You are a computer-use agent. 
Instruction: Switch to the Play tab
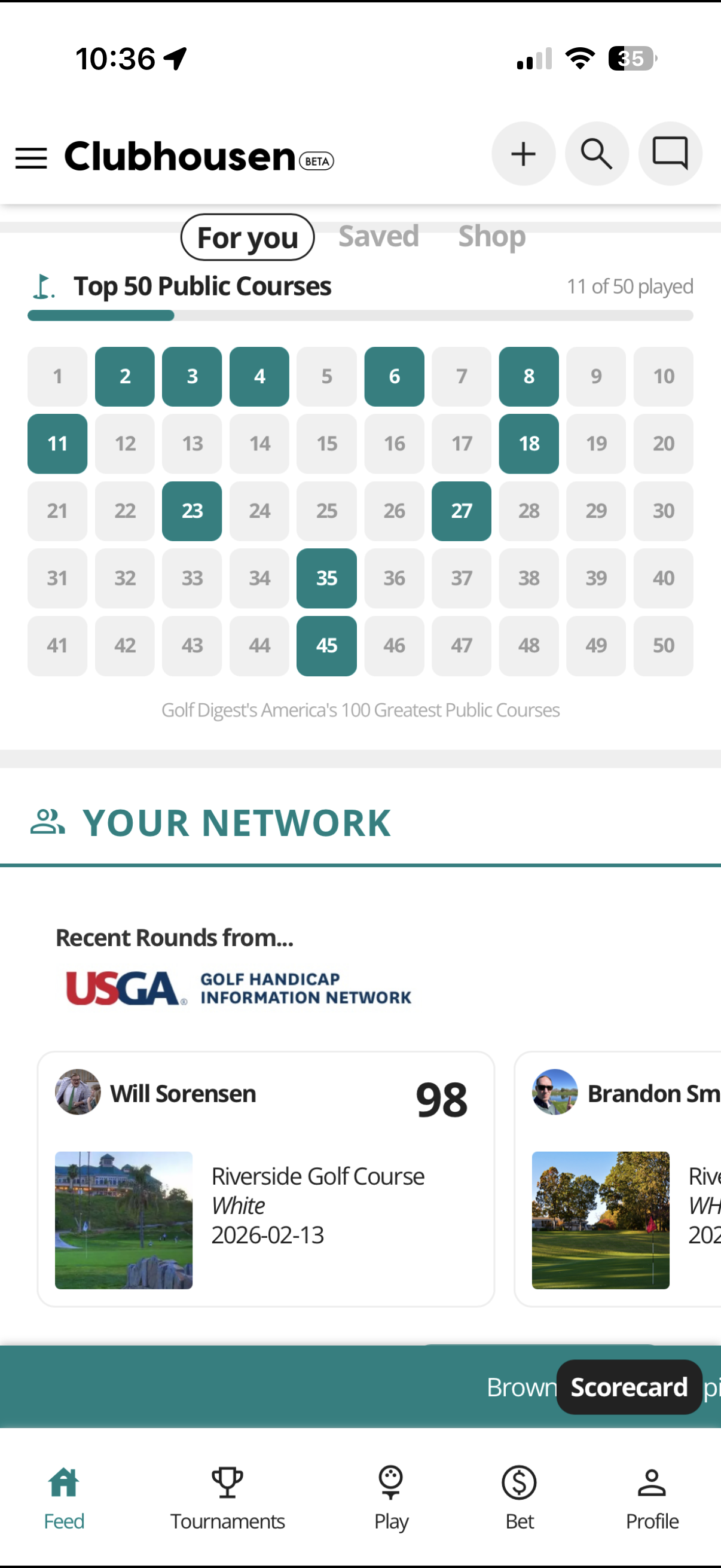tap(390, 1497)
